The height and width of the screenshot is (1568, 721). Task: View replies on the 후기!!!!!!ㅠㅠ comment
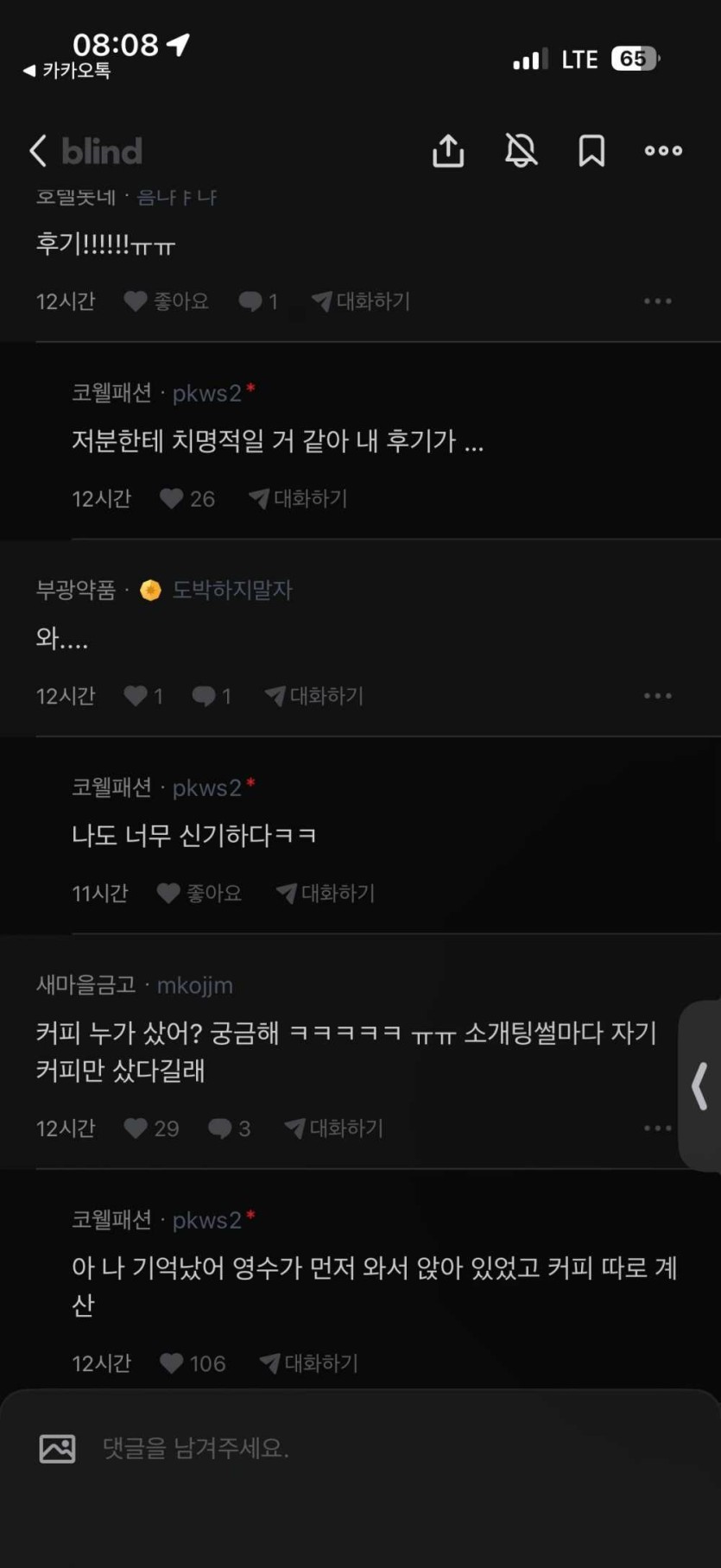tap(258, 301)
